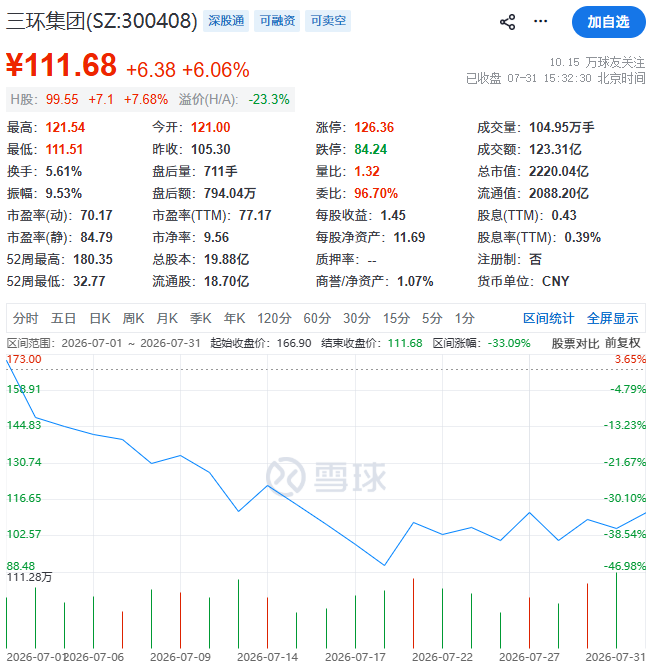Show the 季K chart
This screenshot has width=650, height=664.
(x=201, y=318)
